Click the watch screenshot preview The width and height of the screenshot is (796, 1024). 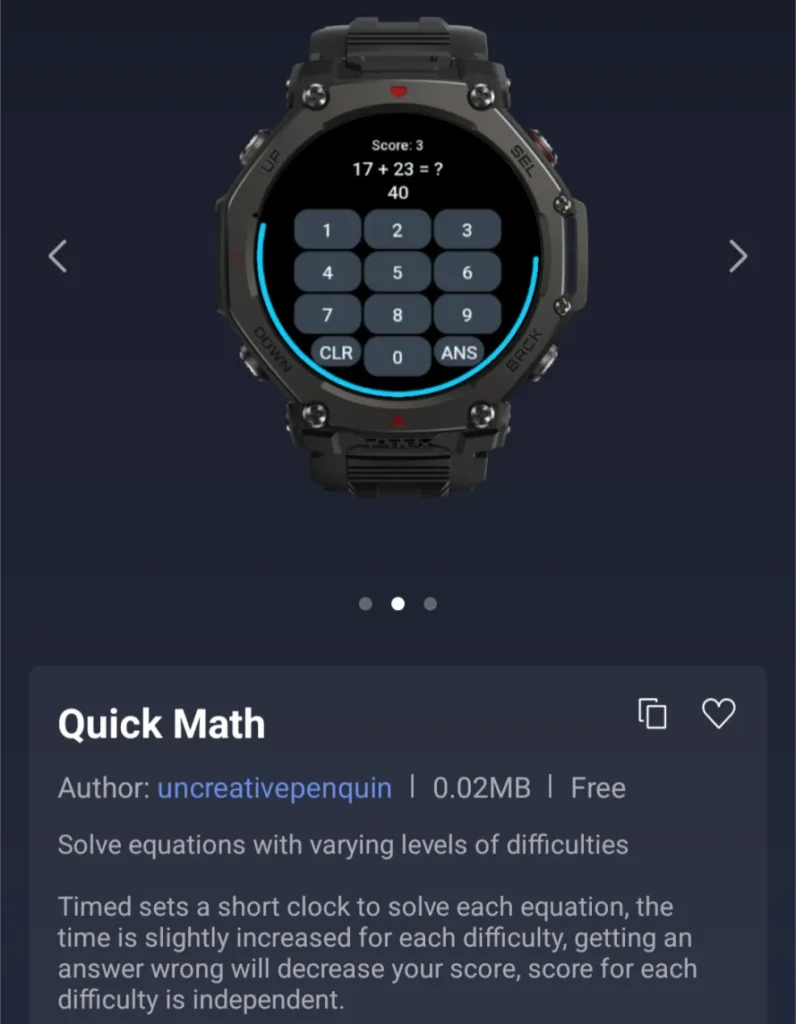[398, 250]
